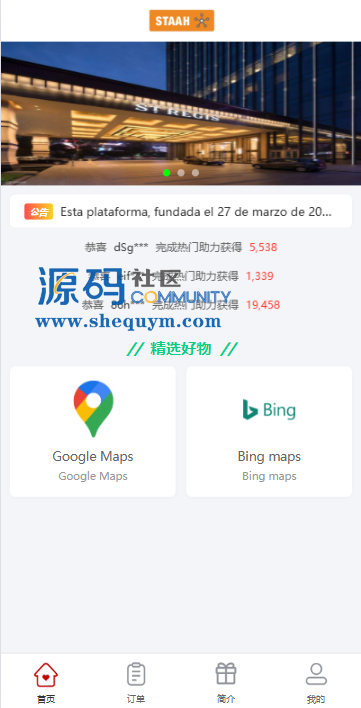Screen dimensions: 361x708
Task: Jump to the third banner slide dot
Action: pyautogui.click(x=195, y=172)
